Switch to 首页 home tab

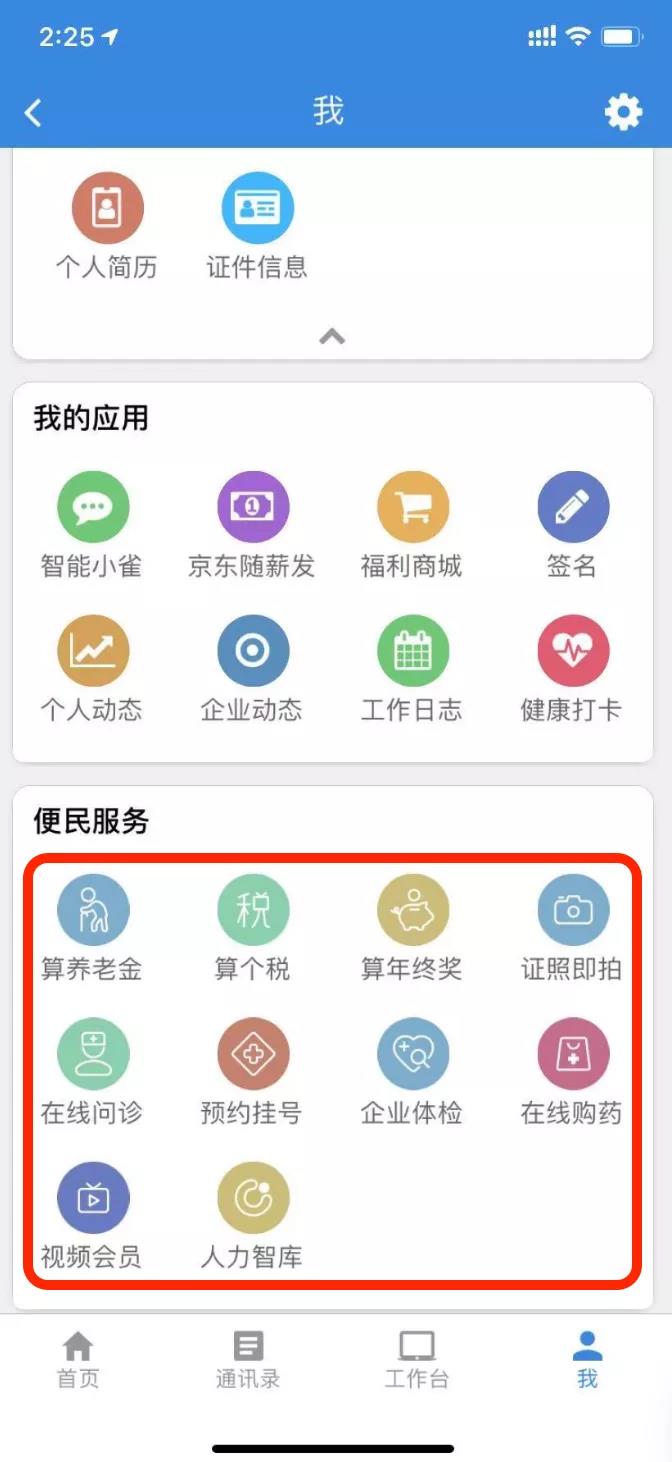(78, 1360)
